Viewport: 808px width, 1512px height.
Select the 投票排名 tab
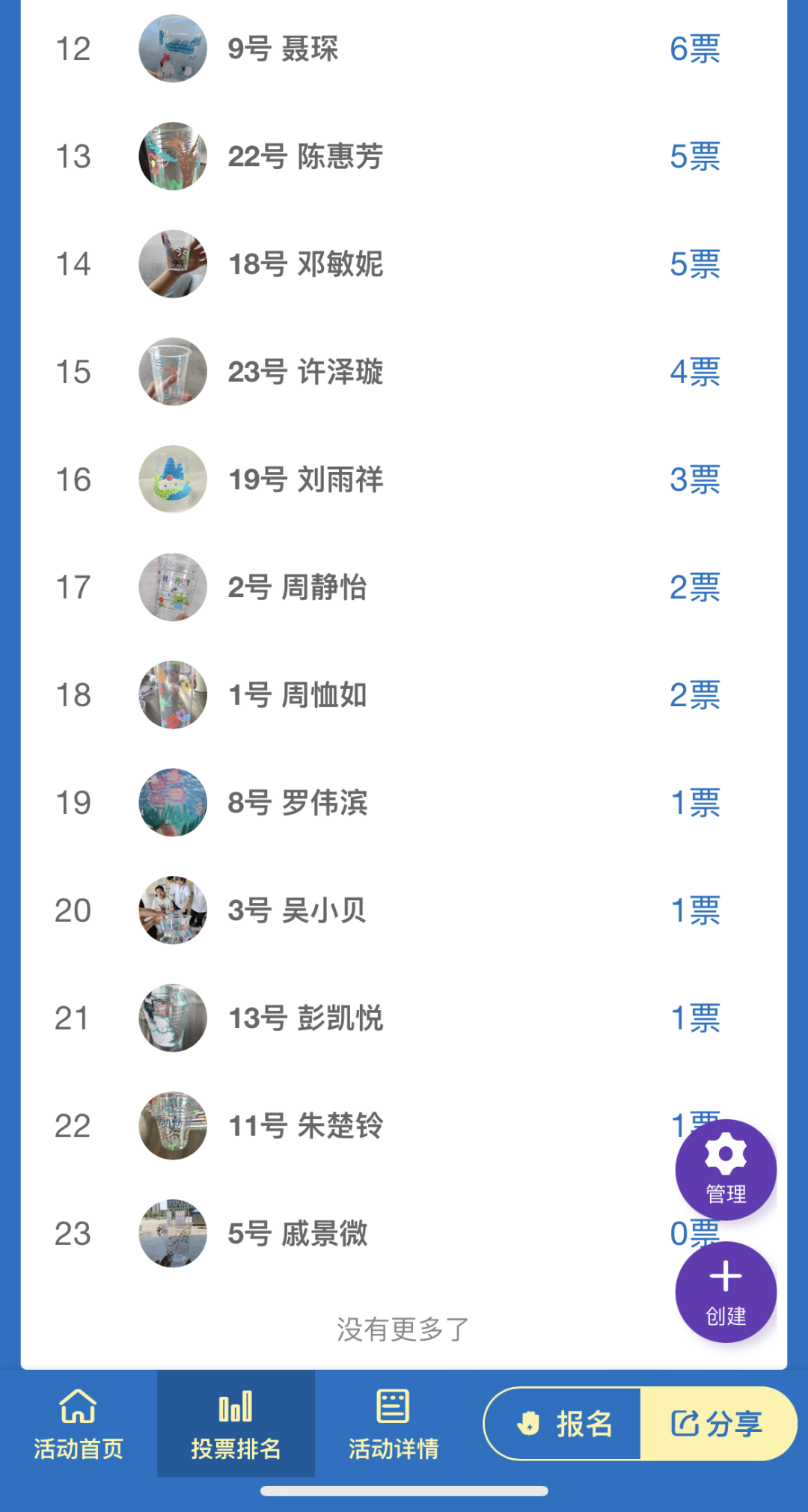(236, 1424)
